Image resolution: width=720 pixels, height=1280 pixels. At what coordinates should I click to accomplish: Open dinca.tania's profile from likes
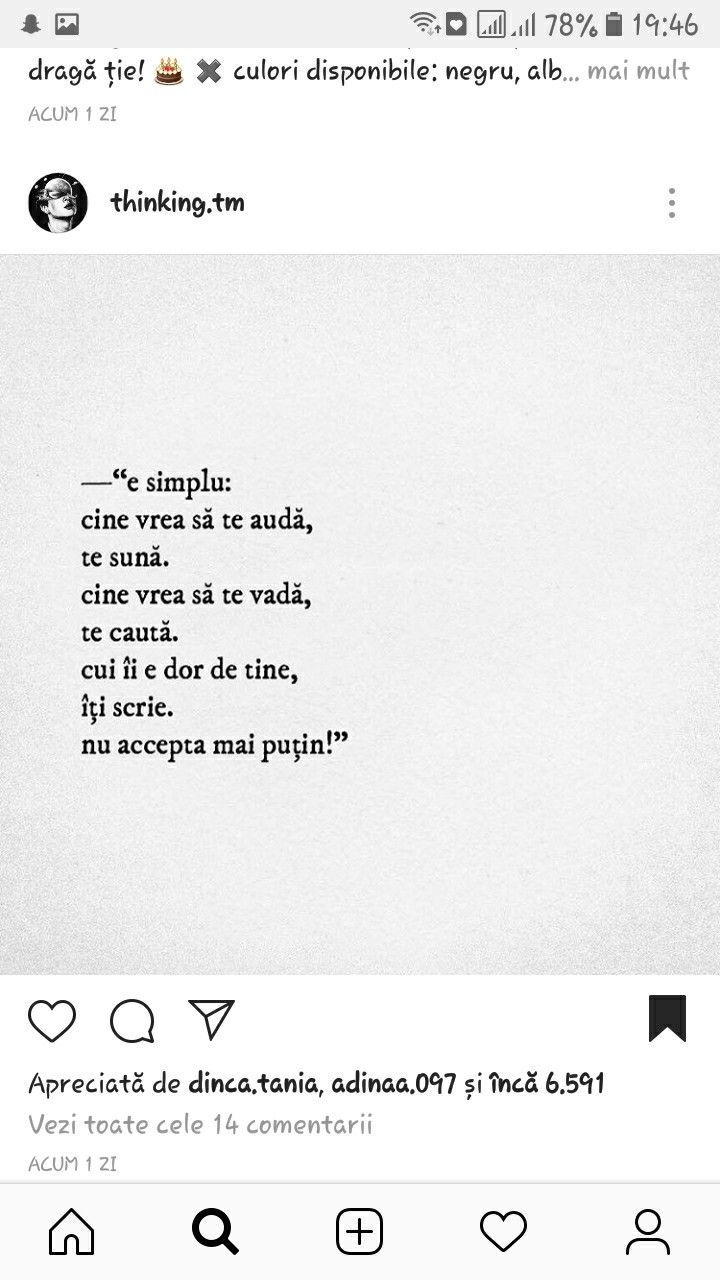[x=254, y=1083]
